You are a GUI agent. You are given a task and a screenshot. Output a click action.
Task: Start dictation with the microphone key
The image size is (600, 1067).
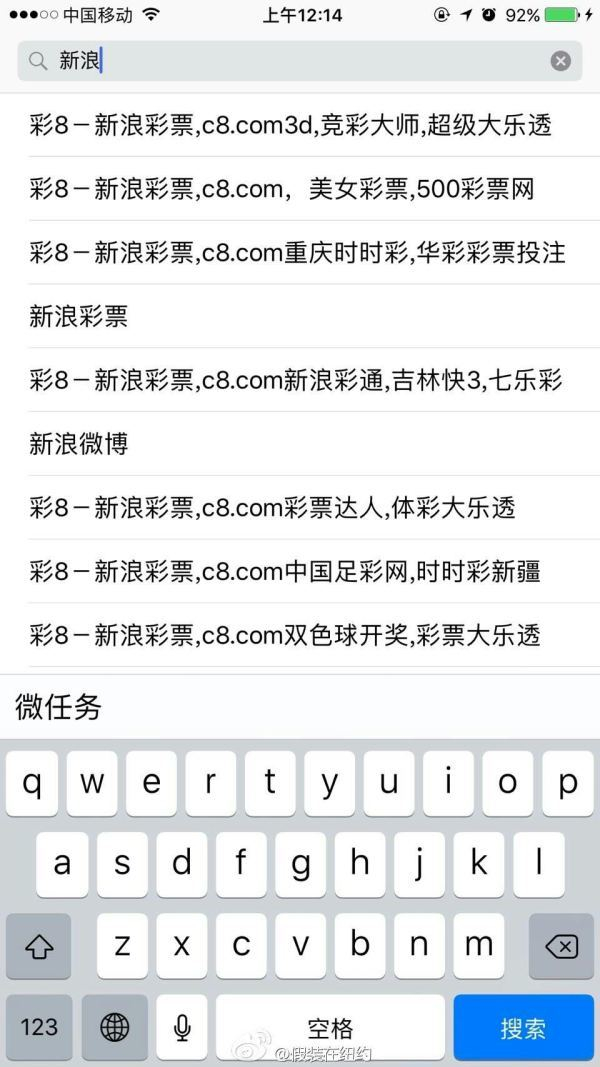182,1028
